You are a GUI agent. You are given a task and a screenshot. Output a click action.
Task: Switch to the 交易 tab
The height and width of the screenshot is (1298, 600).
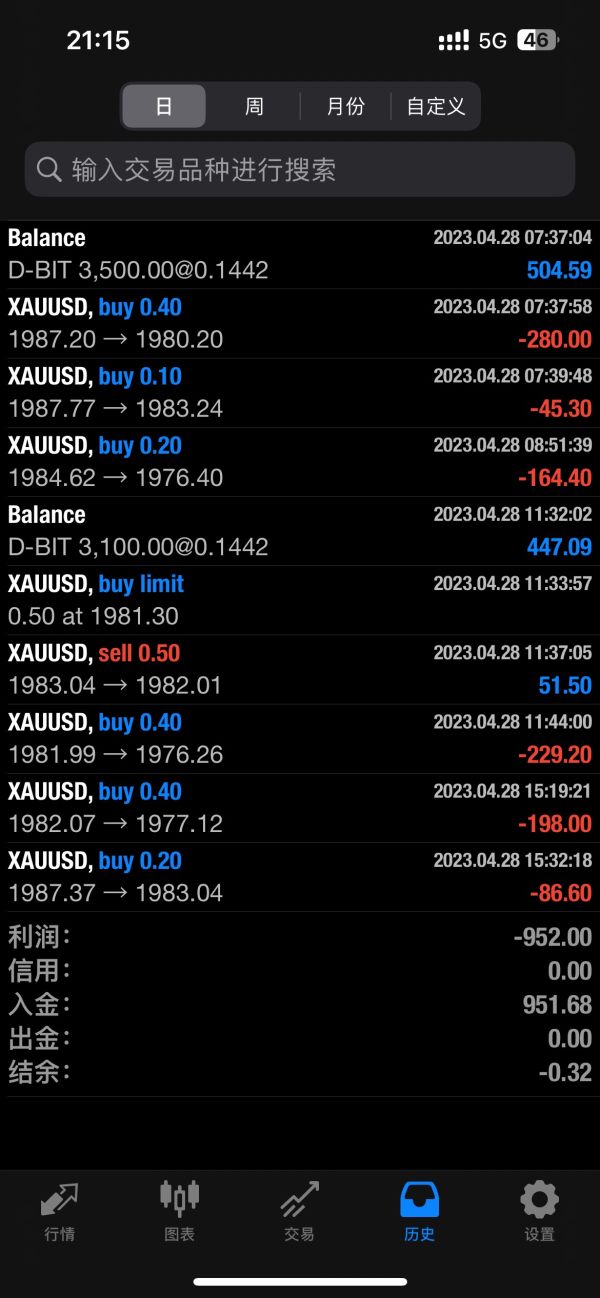point(300,1210)
